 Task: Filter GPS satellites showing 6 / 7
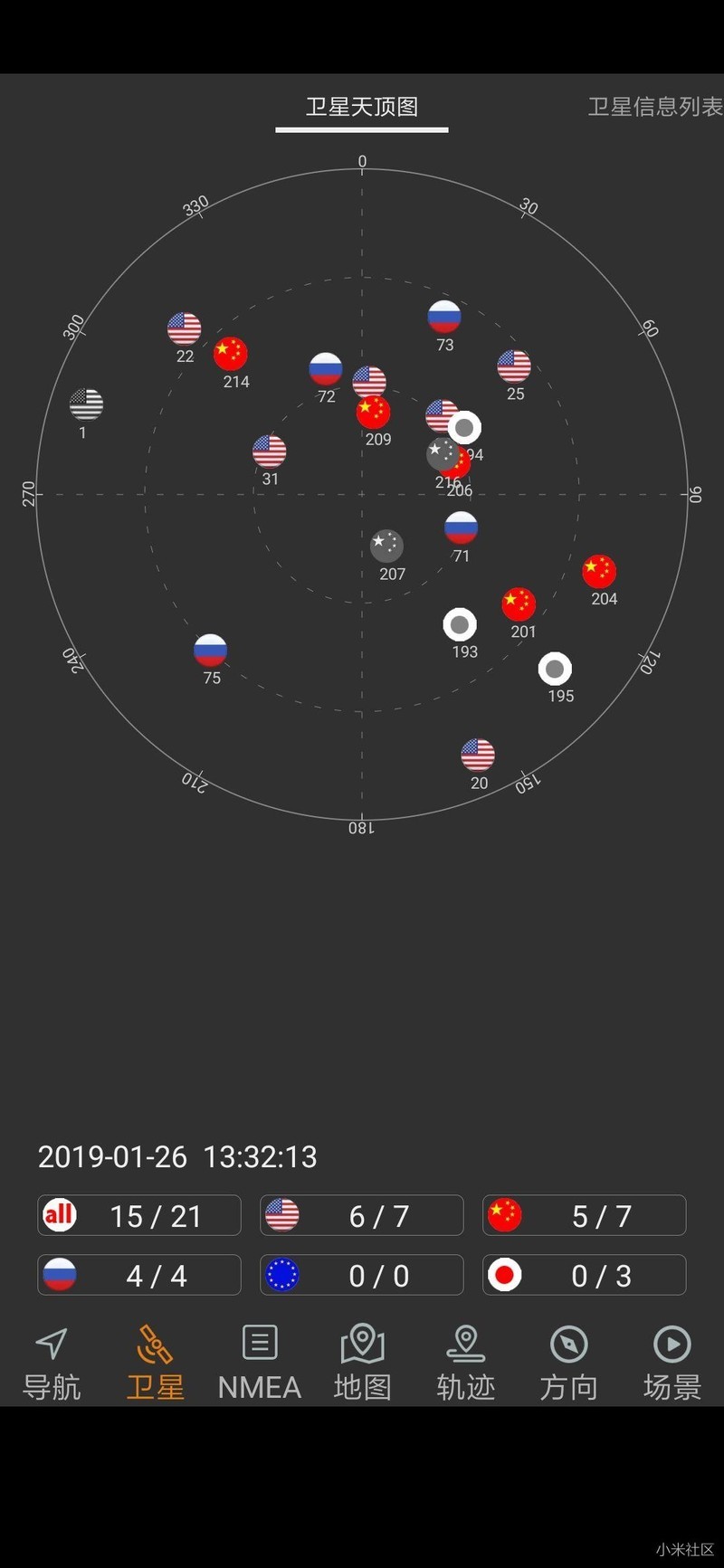362,1215
